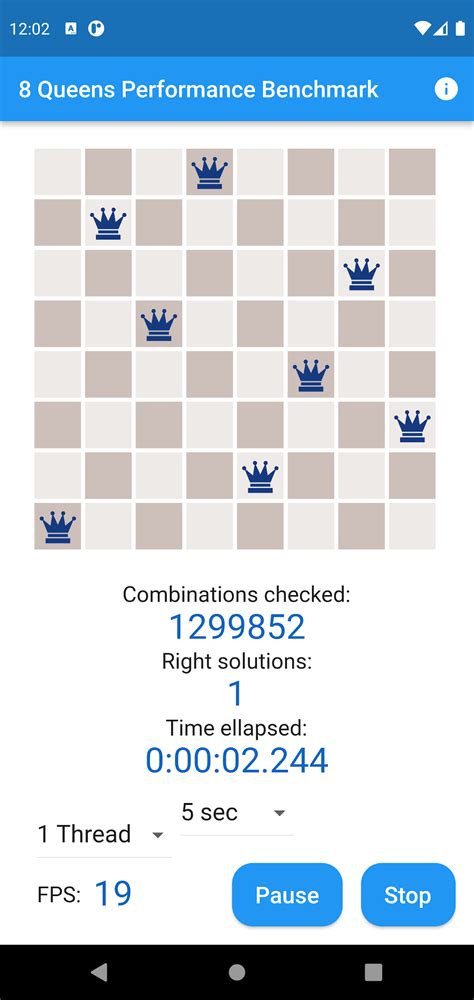Expand the 1 Thread dropdown
The image size is (474, 1000).
pos(103,834)
